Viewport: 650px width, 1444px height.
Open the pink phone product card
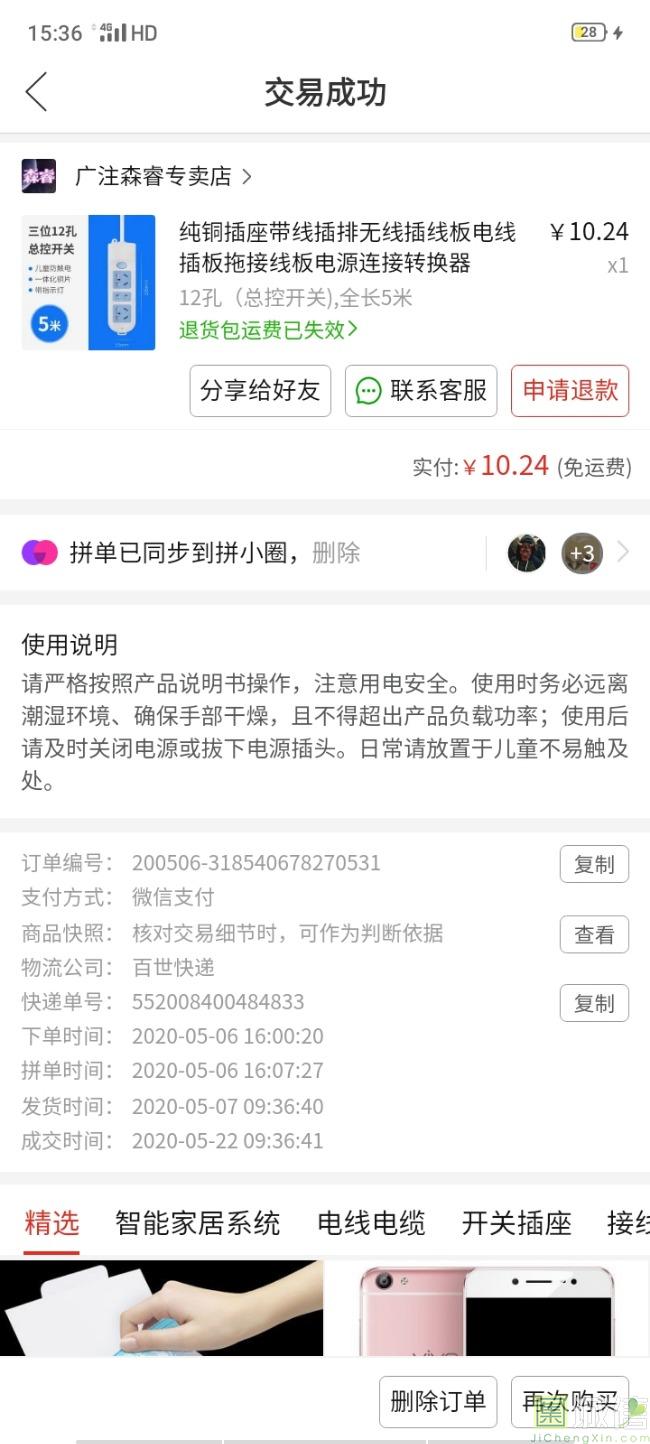(x=488, y=1308)
